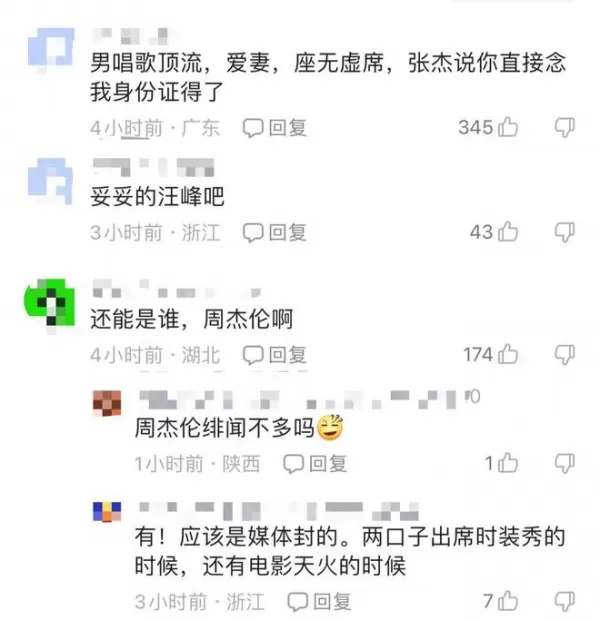The image size is (600, 620).
Task: Like the 妥妥的汪峰吧 comment
Action: pyautogui.click(x=508, y=232)
